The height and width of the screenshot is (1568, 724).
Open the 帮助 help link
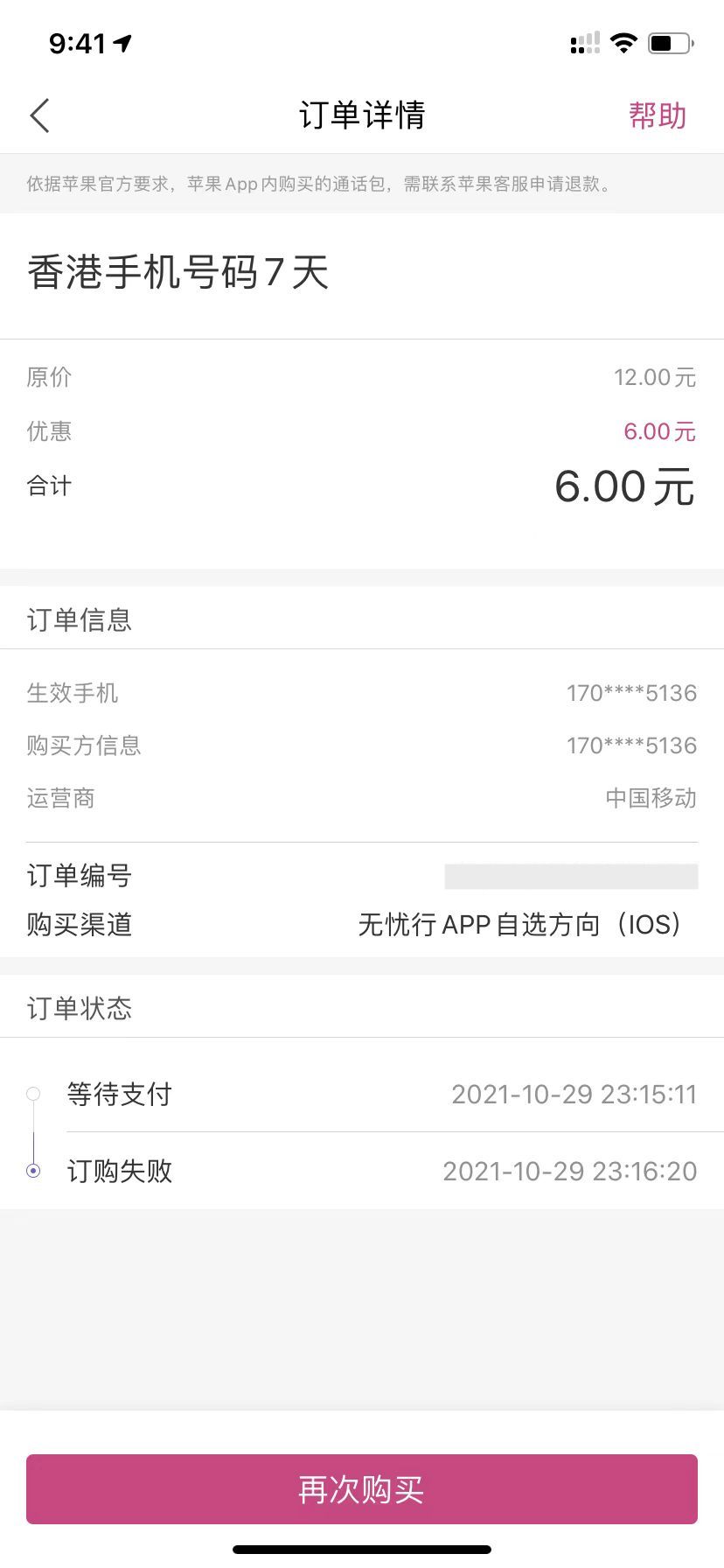click(x=658, y=115)
